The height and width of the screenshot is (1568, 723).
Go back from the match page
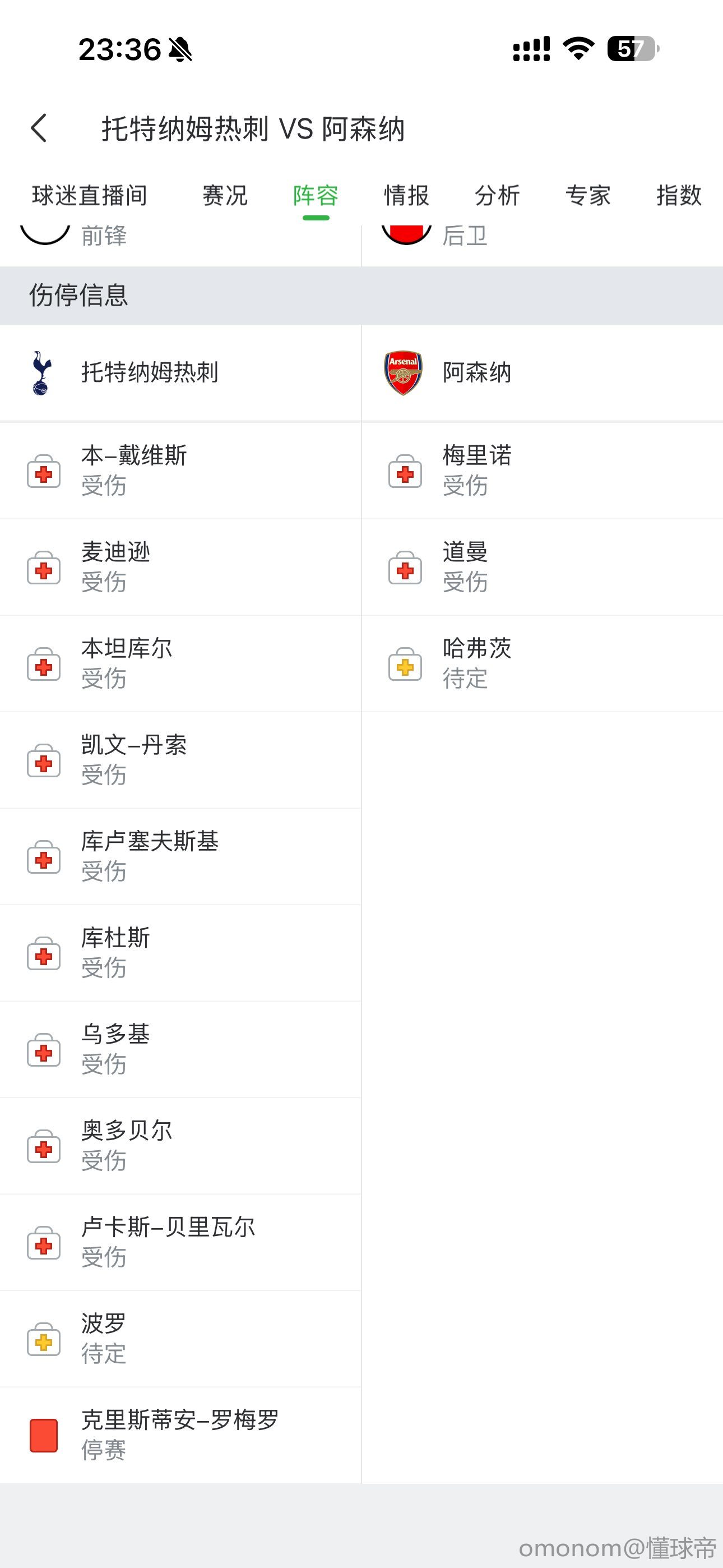tap(39, 128)
